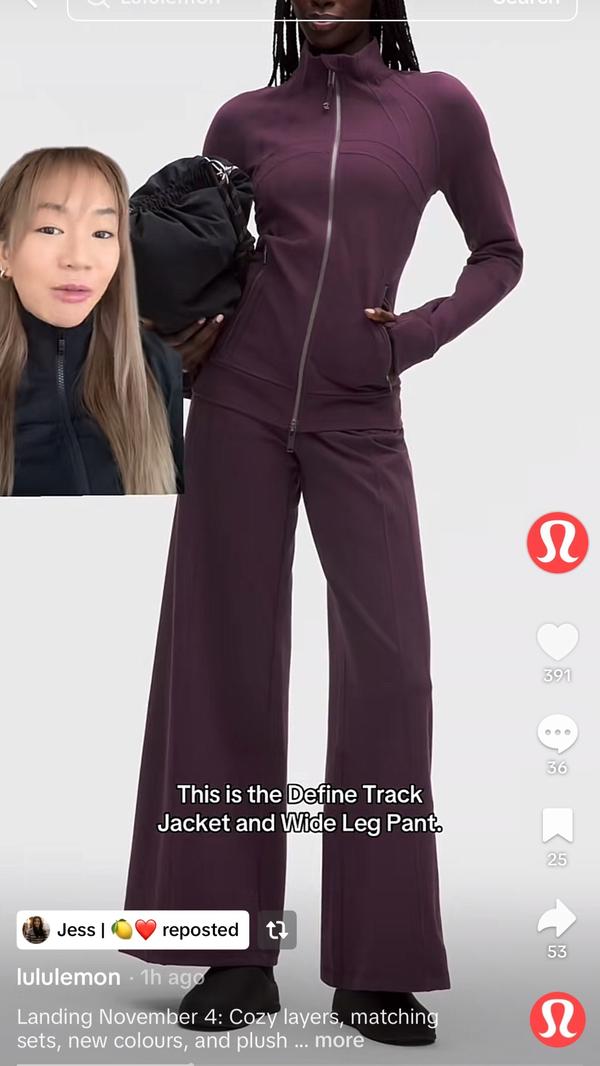Image resolution: width=600 pixels, height=1066 pixels.
Task: Open the sound disc below the share arrow
Action: (x=557, y=1019)
